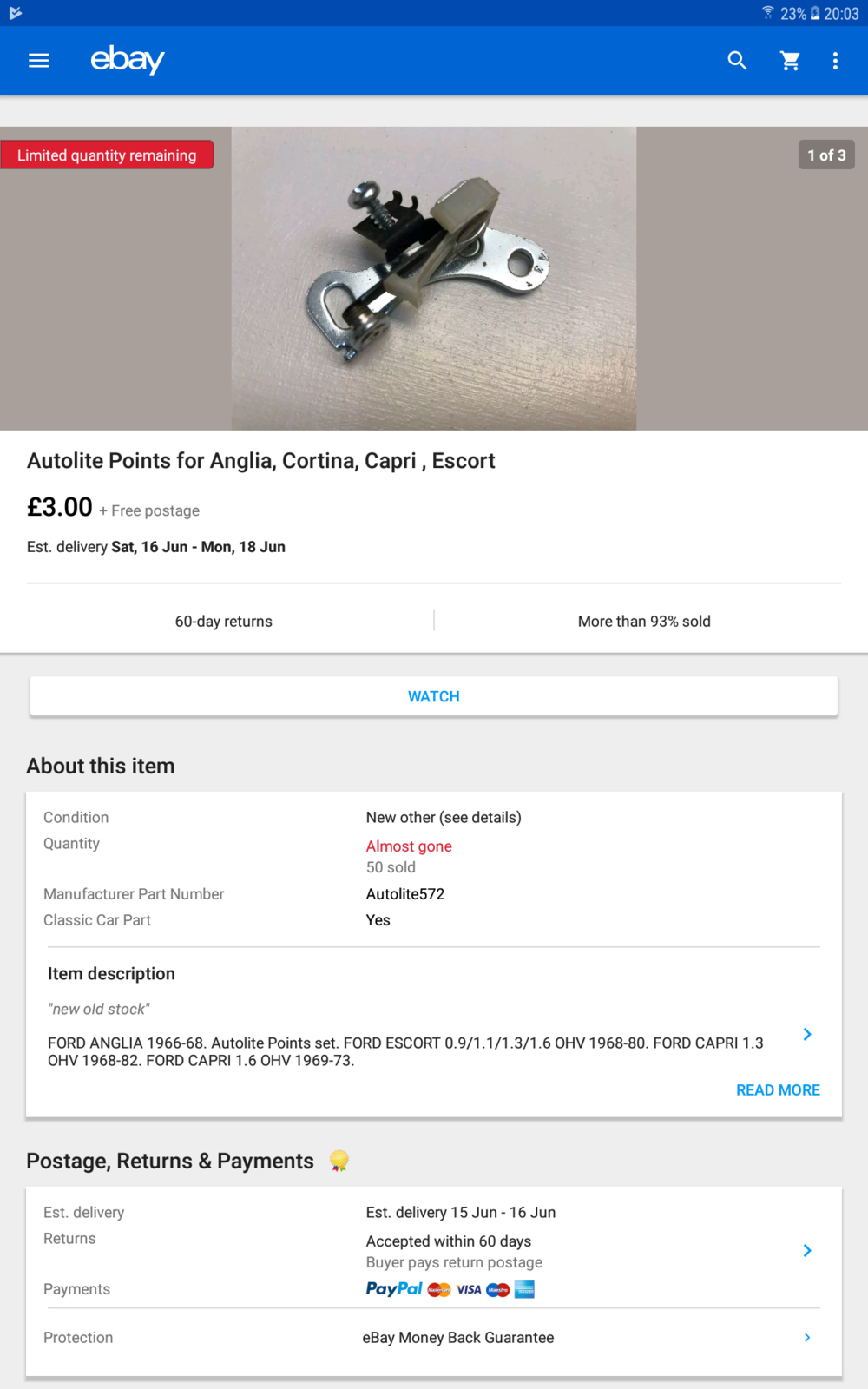Open the overflow menu

point(835,61)
